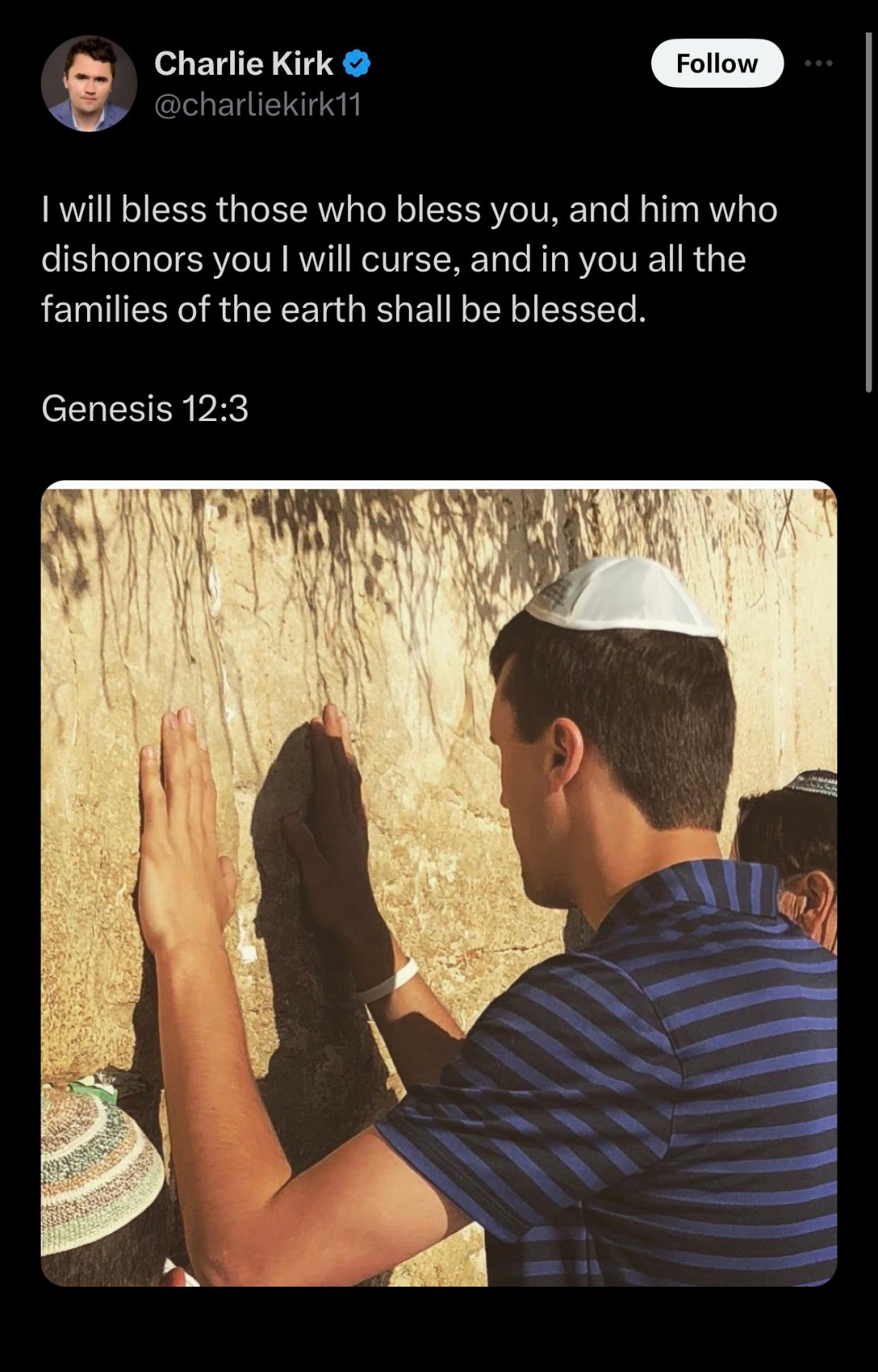Follow Charlie Kirk's account

(716, 63)
